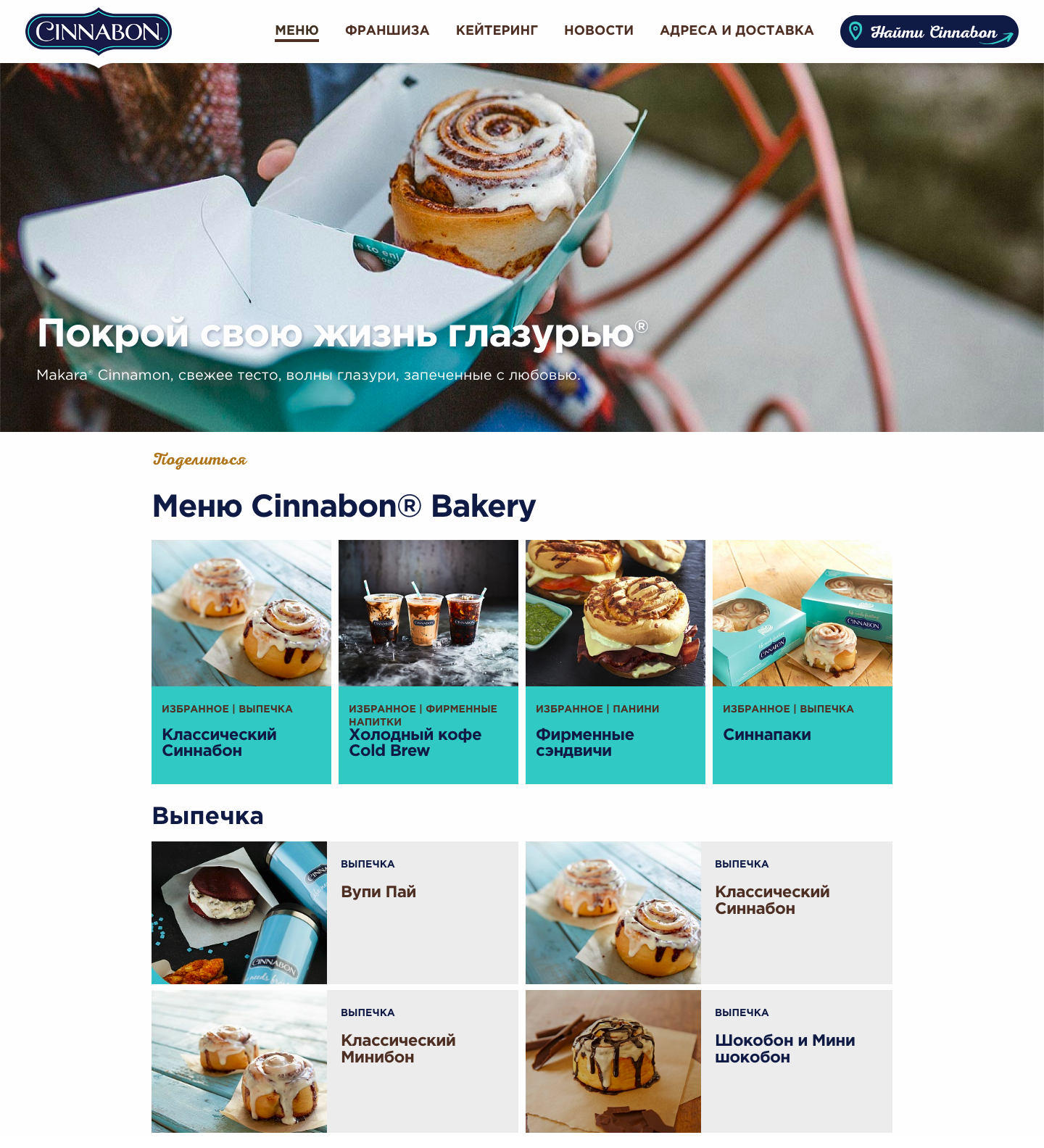Image resolution: width=1044 pixels, height=1148 pixels.
Task: Open the Кейтеринг page
Action: [x=497, y=30]
